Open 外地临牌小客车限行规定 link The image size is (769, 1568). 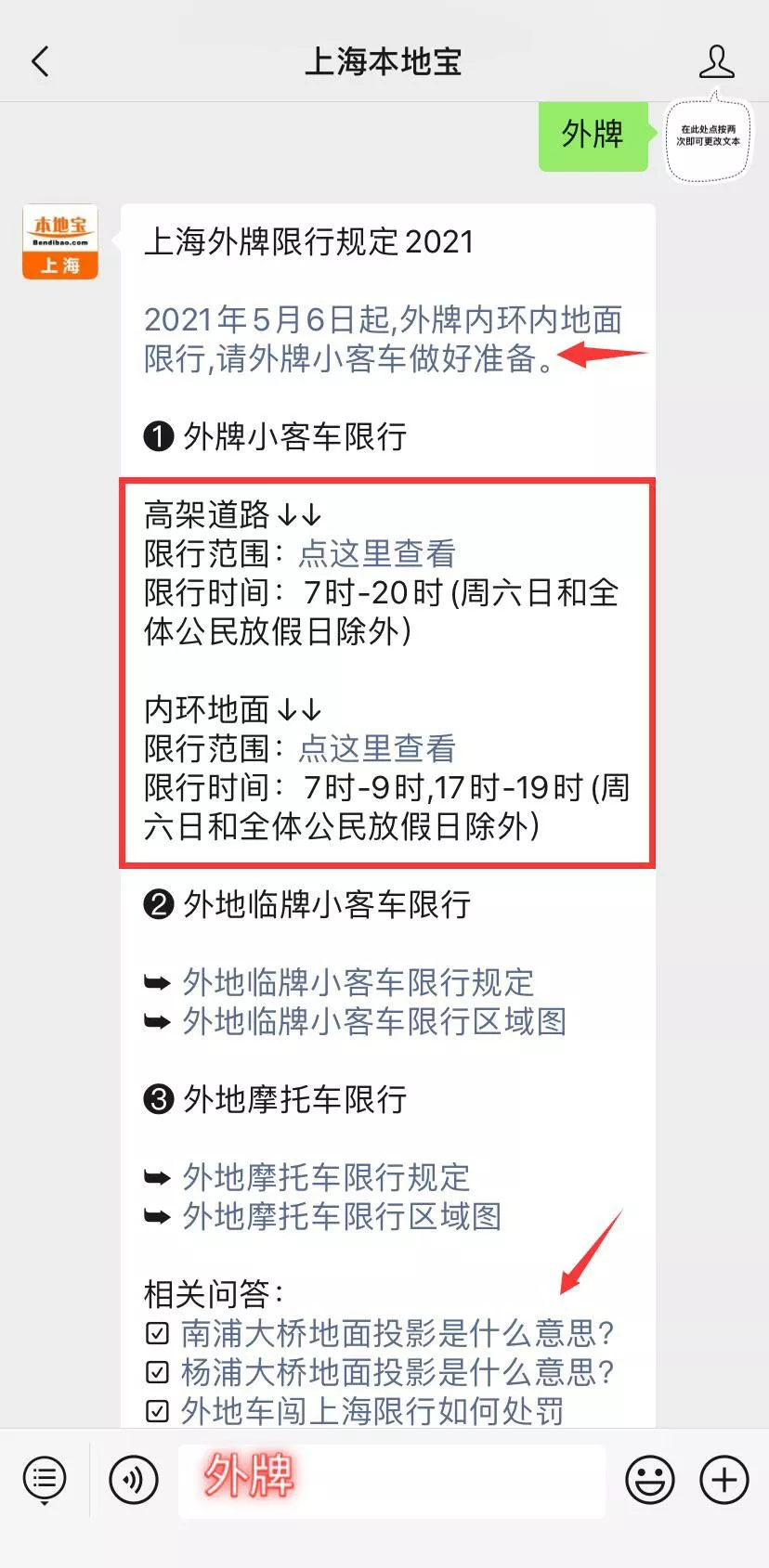[x=358, y=982]
